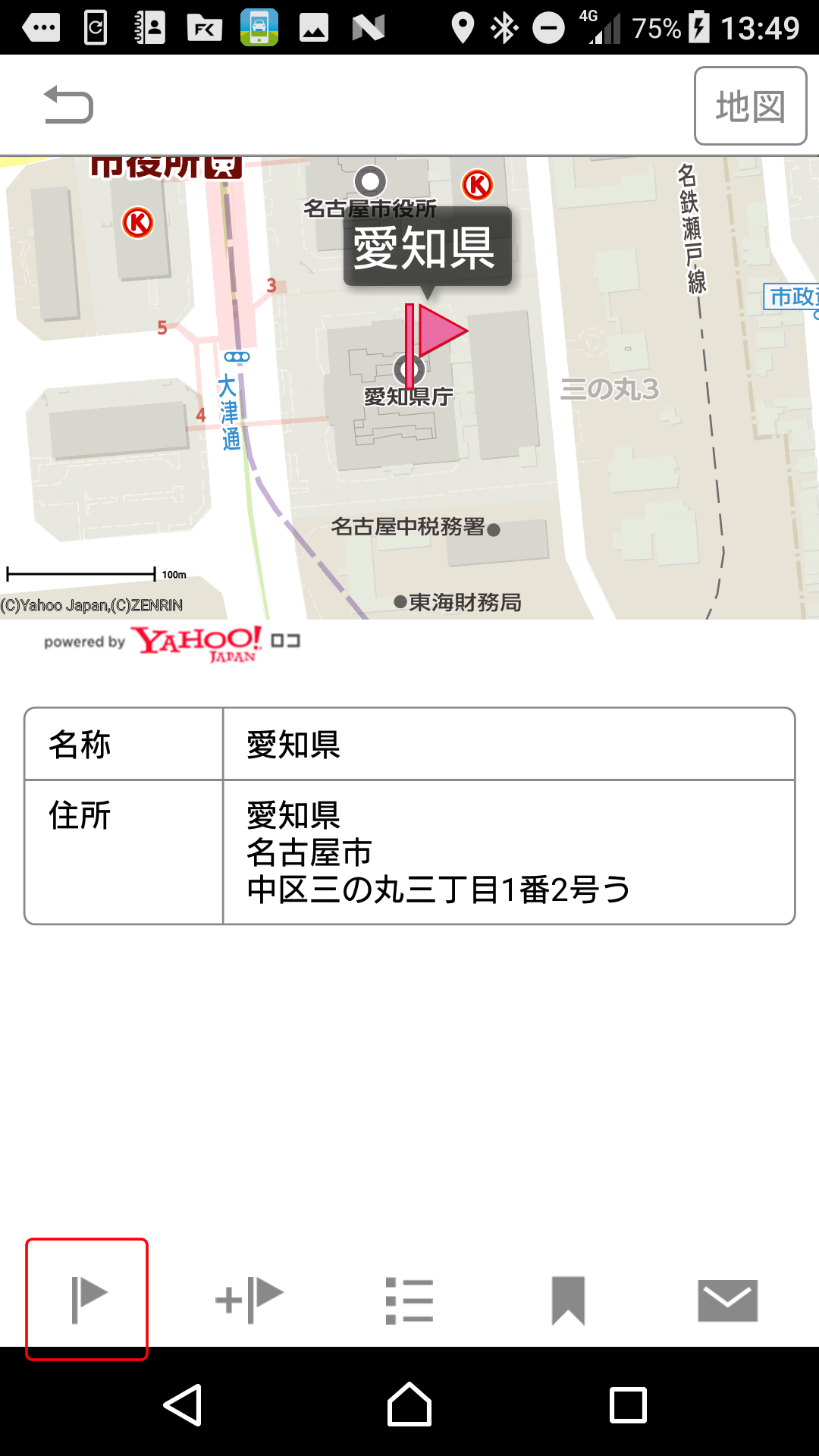Bookmark this location
Image resolution: width=819 pixels, height=1456 pixels.
568,1301
